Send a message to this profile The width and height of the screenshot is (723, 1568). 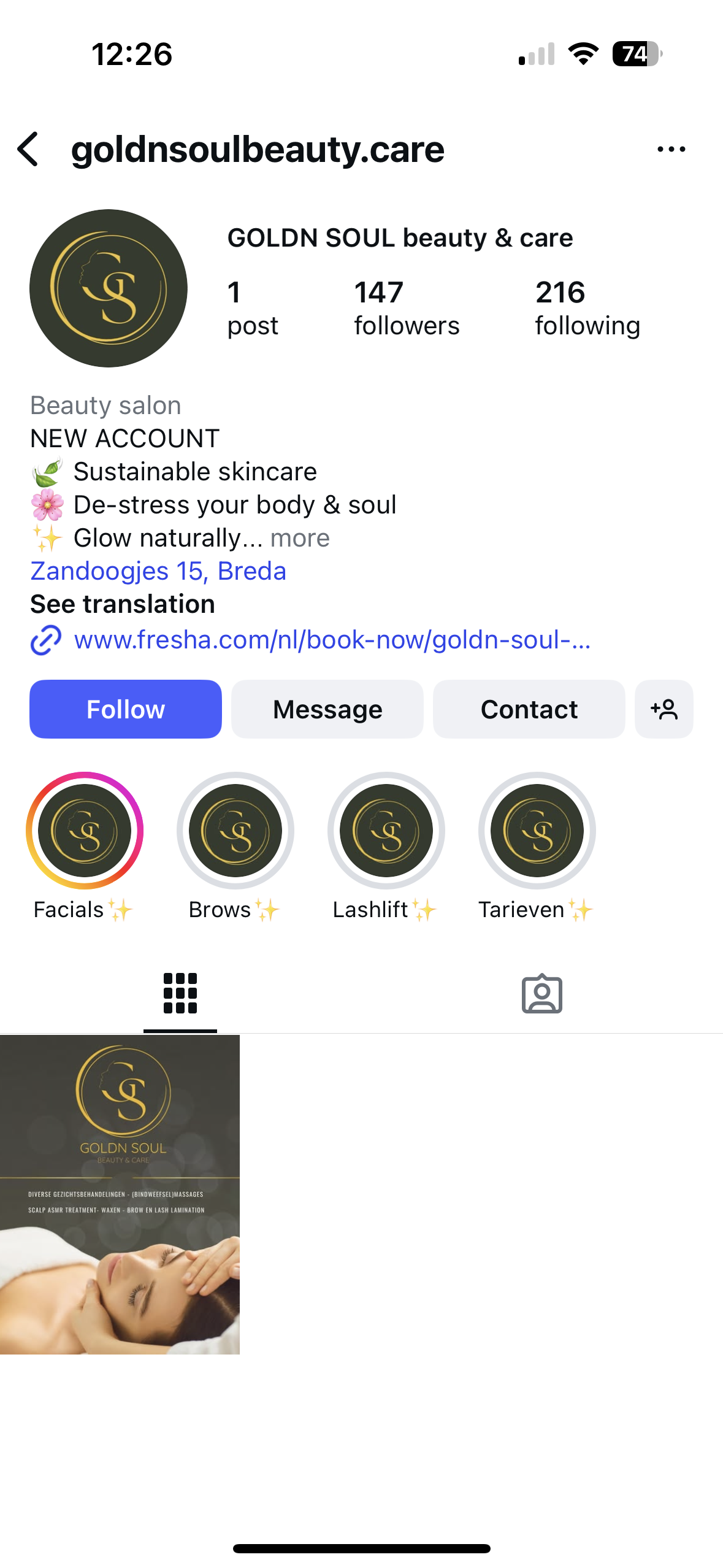[327, 709]
